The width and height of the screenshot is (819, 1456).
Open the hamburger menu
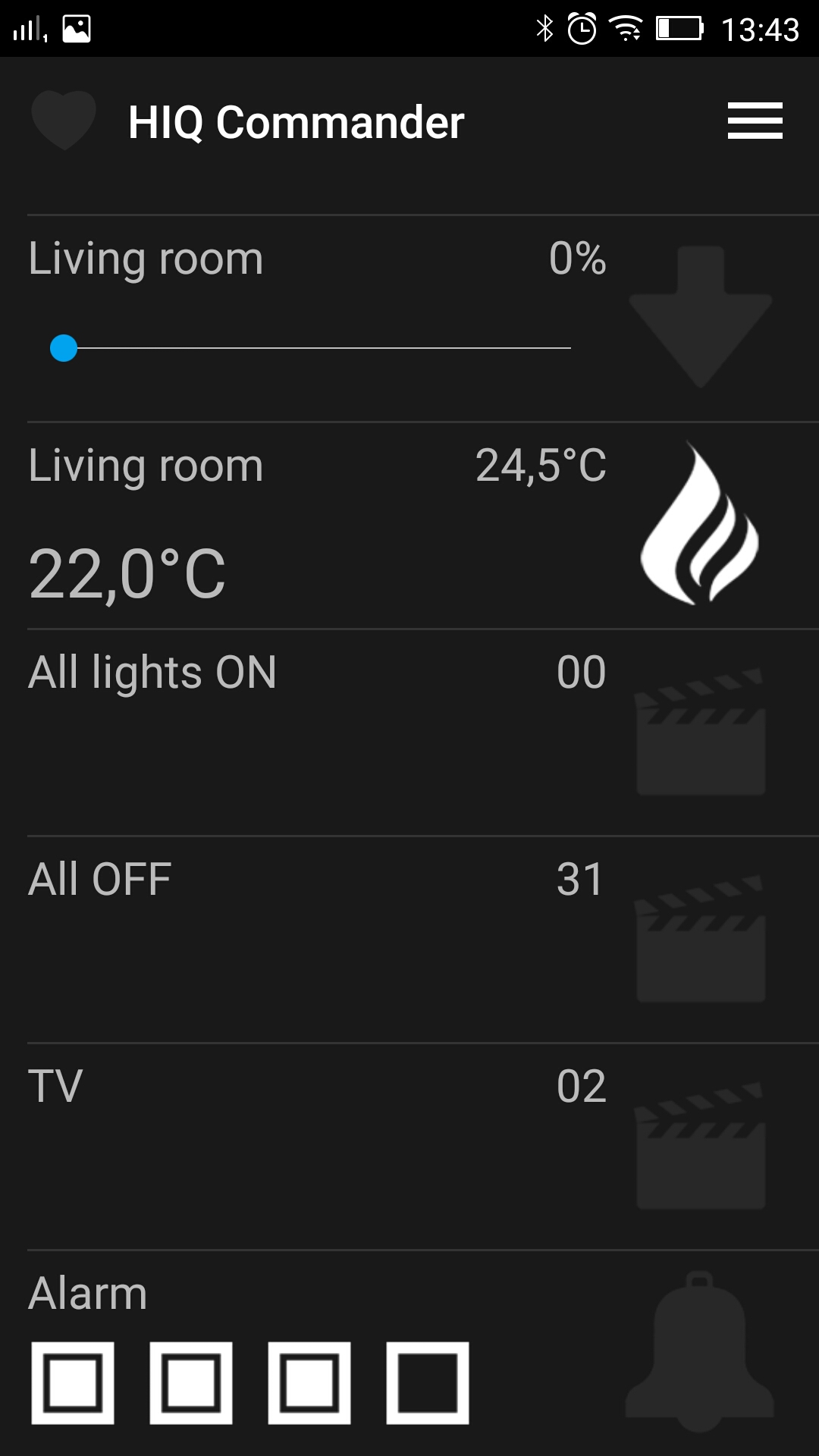[x=755, y=121]
